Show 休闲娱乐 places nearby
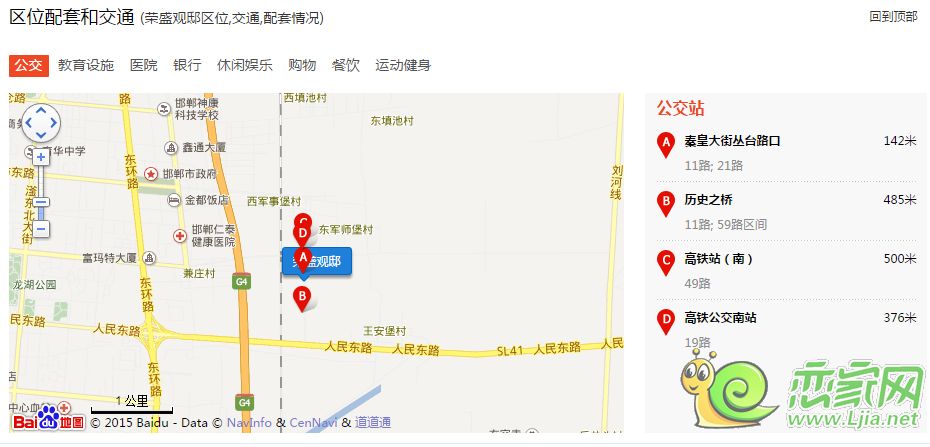 (244, 65)
